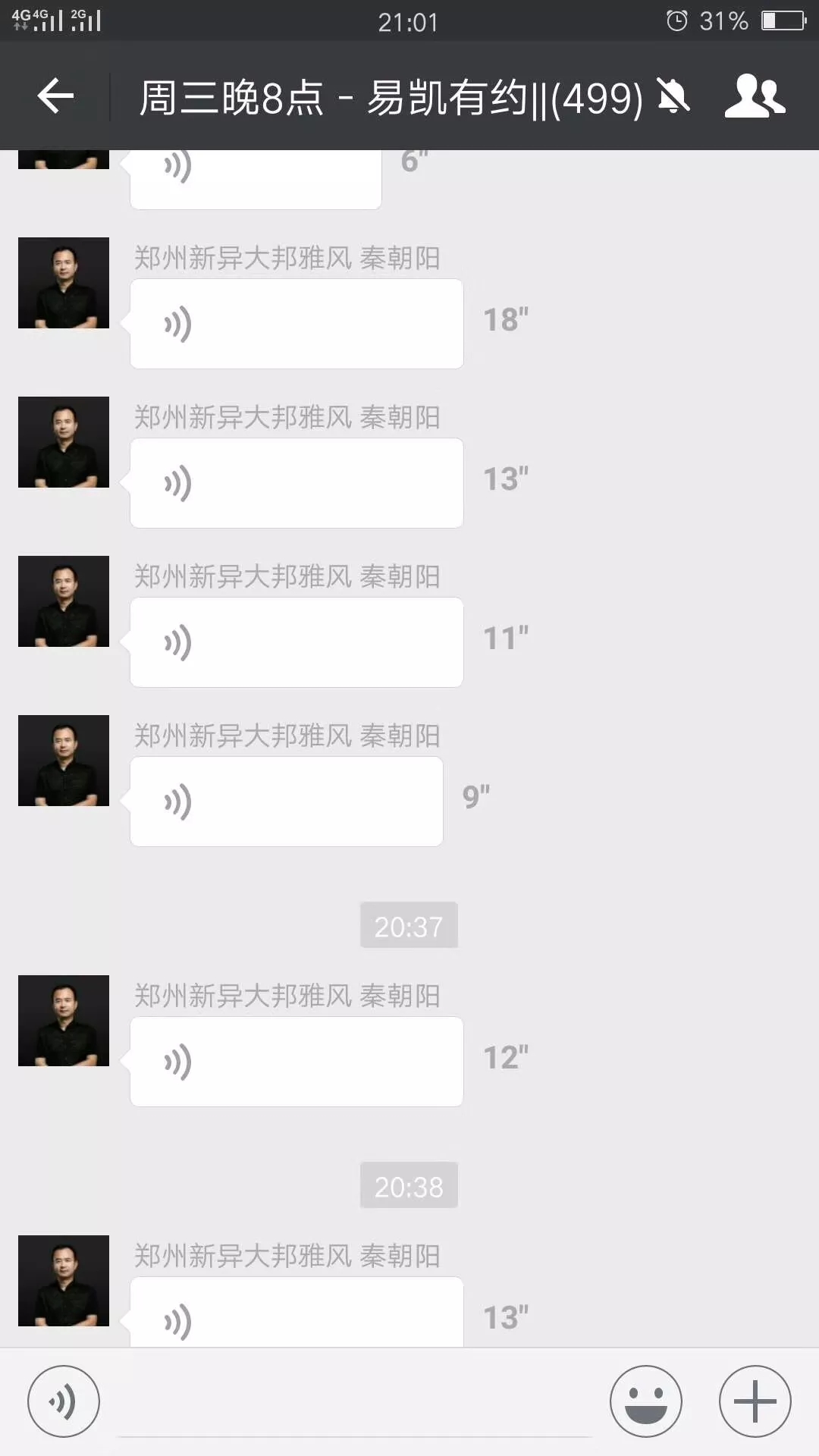The height and width of the screenshot is (1456, 819).
Task: Open group members info
Action: click(x=754, y=96)
